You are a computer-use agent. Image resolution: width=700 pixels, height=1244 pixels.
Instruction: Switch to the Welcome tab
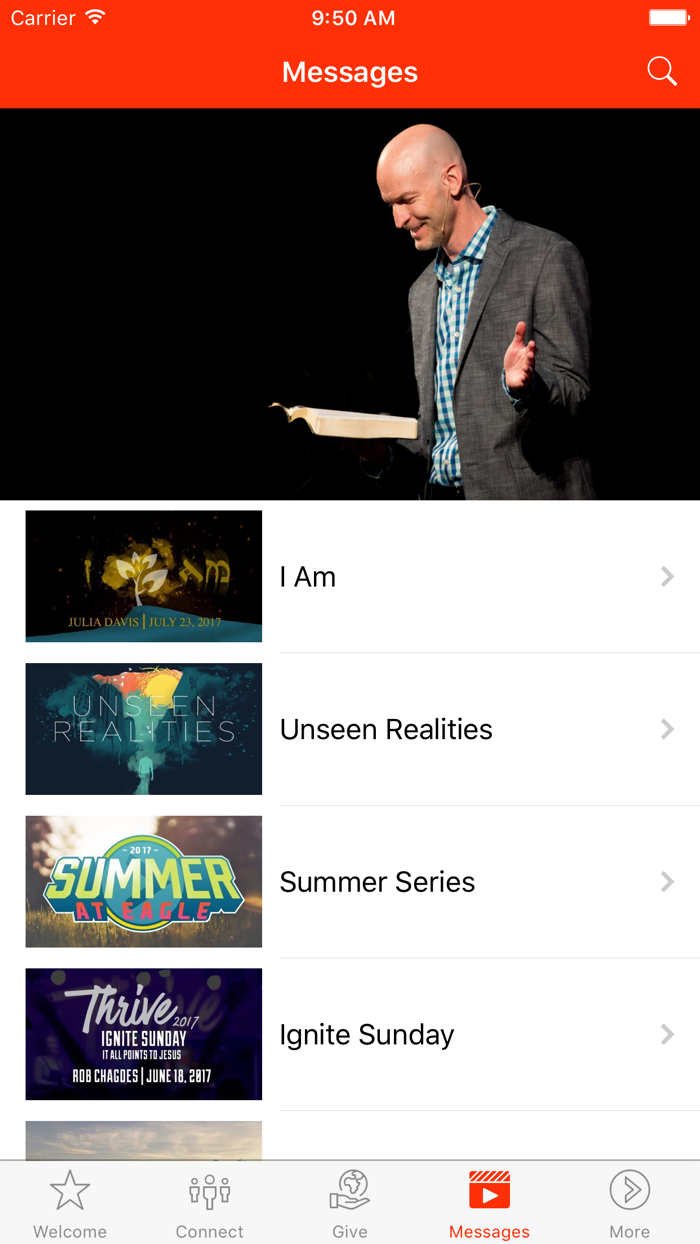(70, 1203)
